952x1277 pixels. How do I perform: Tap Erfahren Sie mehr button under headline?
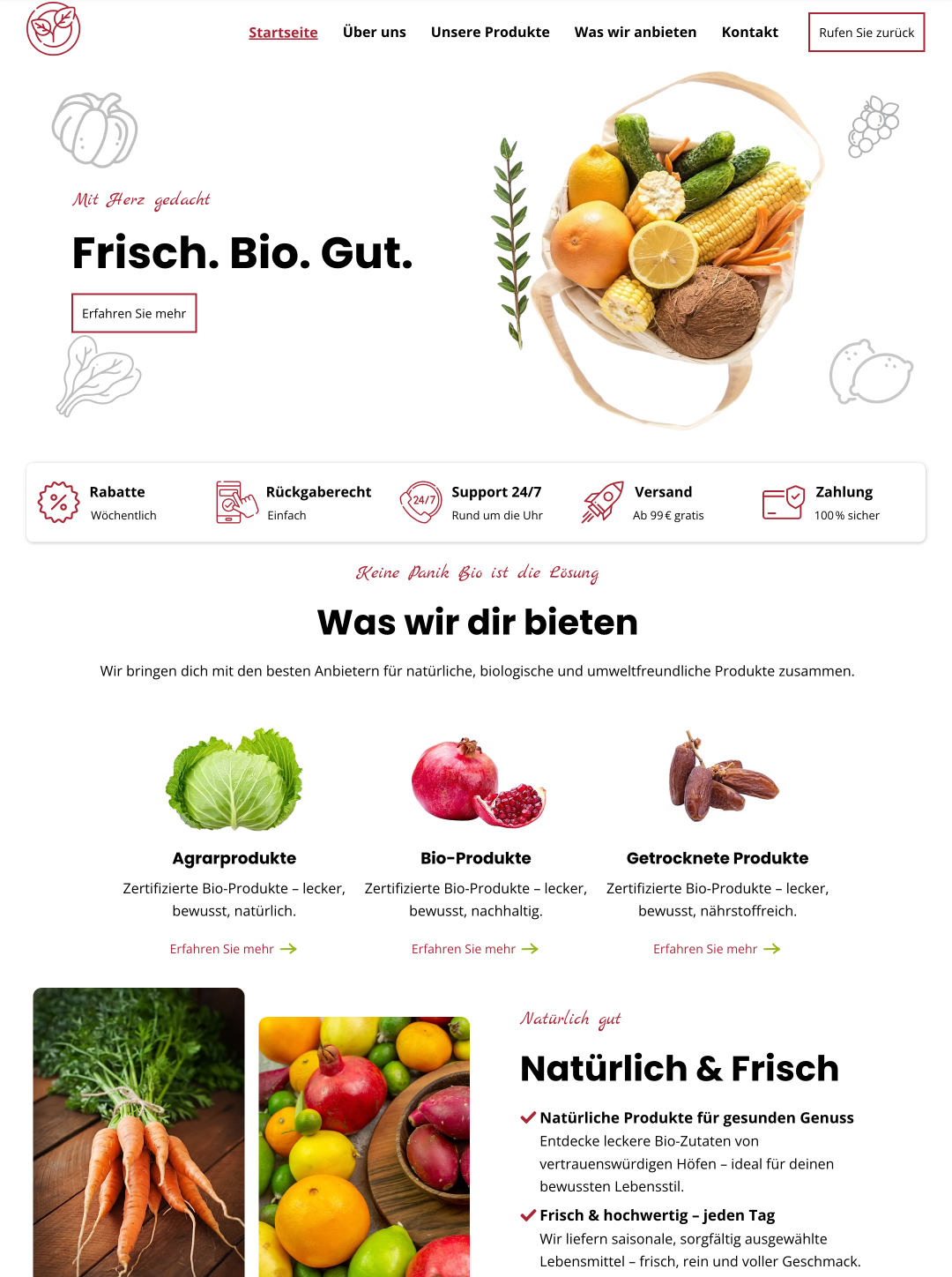(x=134, y=313)
